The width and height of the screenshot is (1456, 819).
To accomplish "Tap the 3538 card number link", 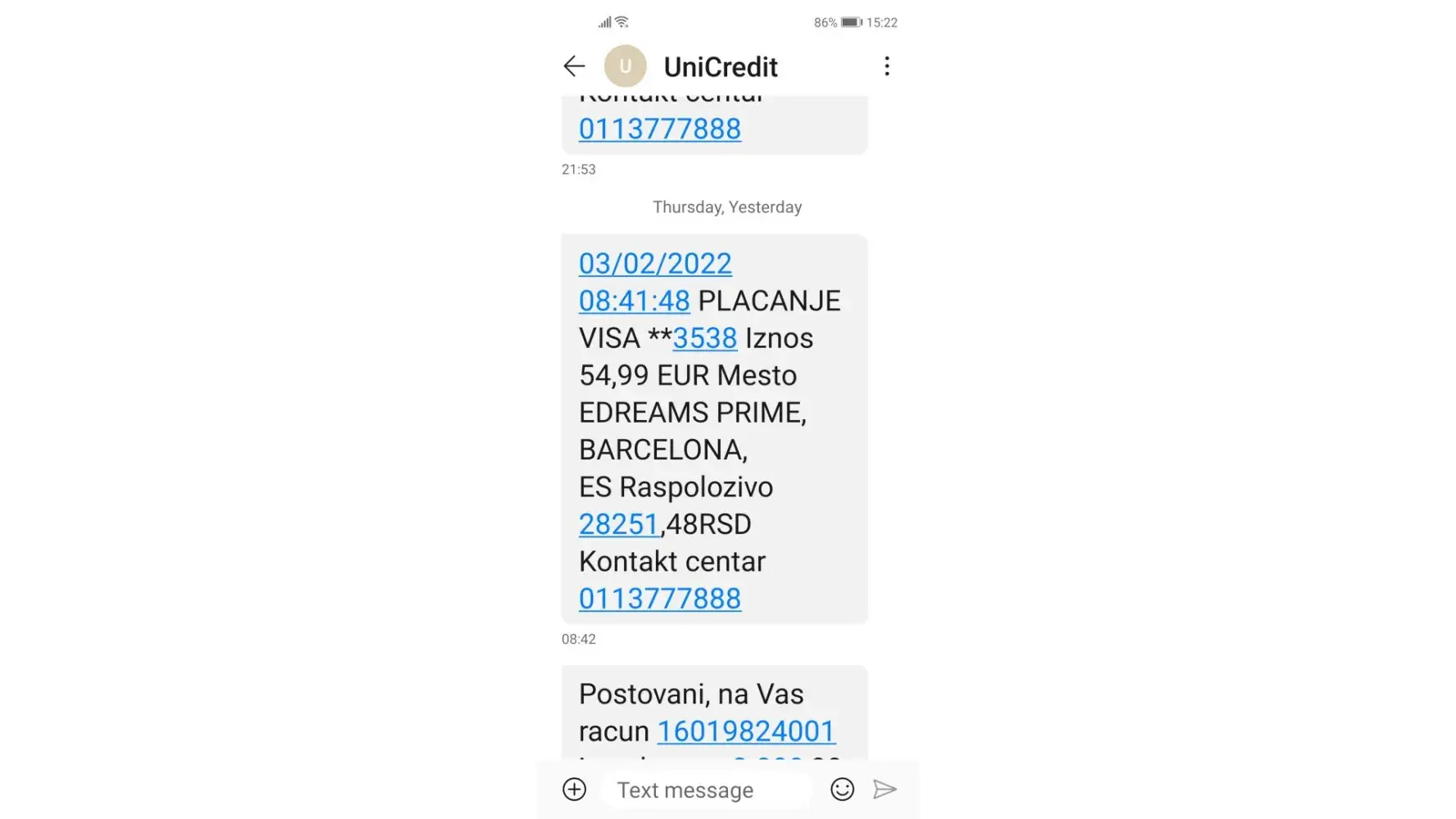I will (x=704, y=338).
